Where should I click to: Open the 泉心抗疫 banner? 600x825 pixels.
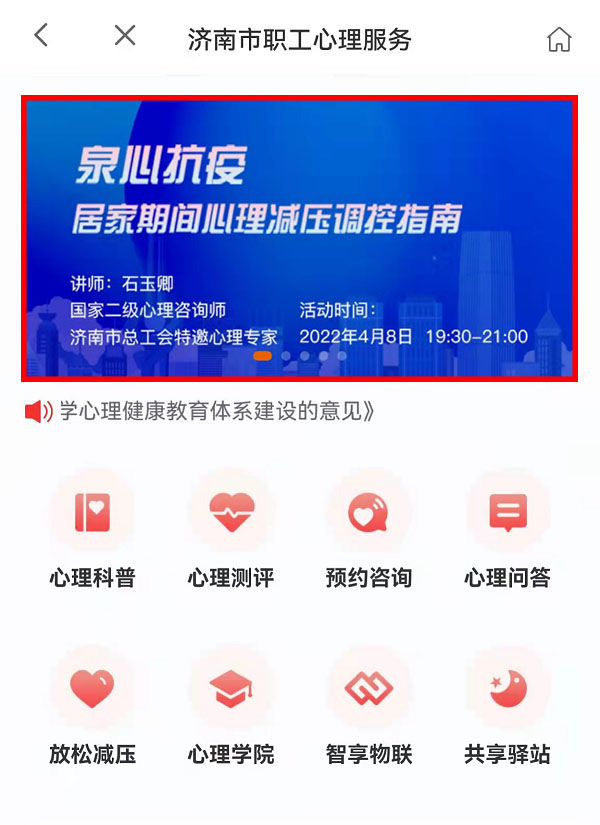(300, 238)
